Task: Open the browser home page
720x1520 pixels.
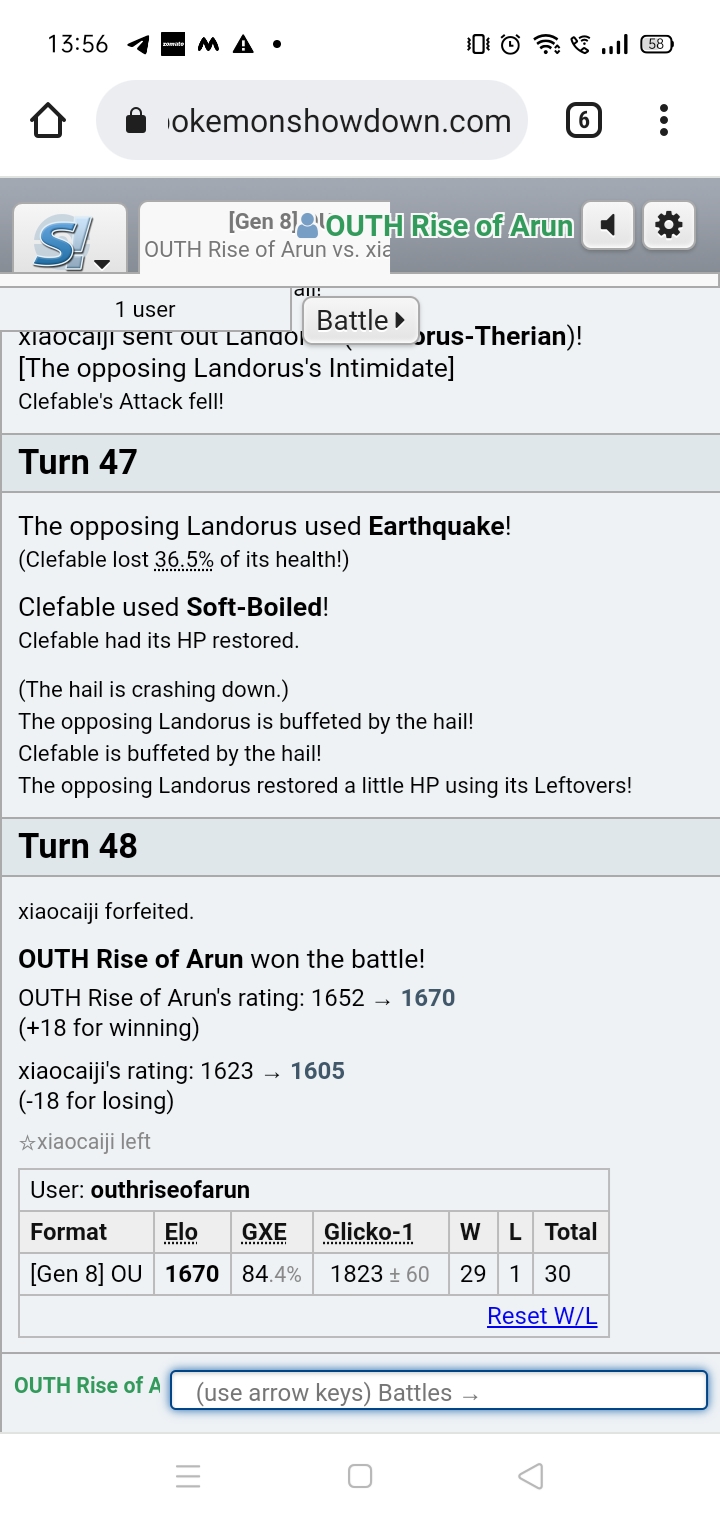Action: [48, 121]
